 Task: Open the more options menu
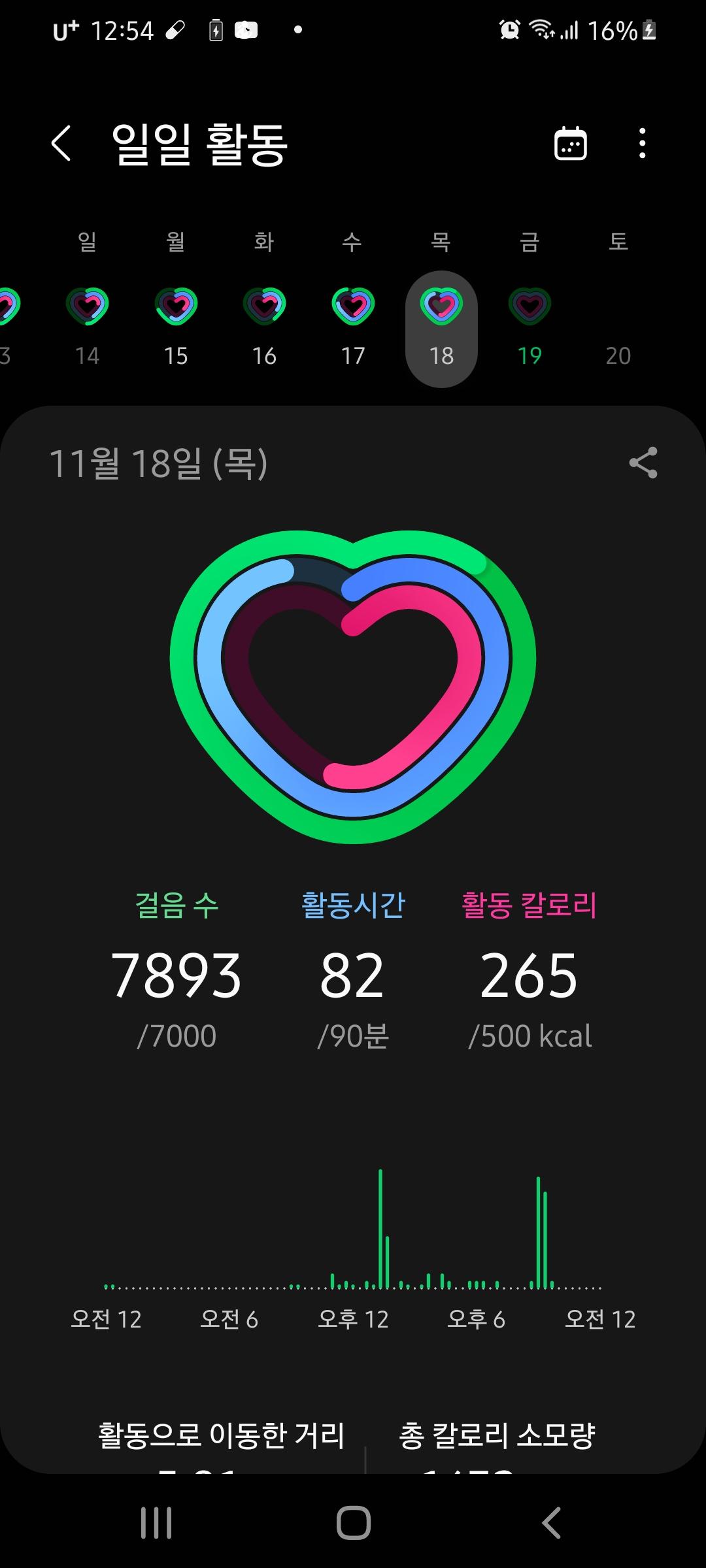tap(642, 143)
